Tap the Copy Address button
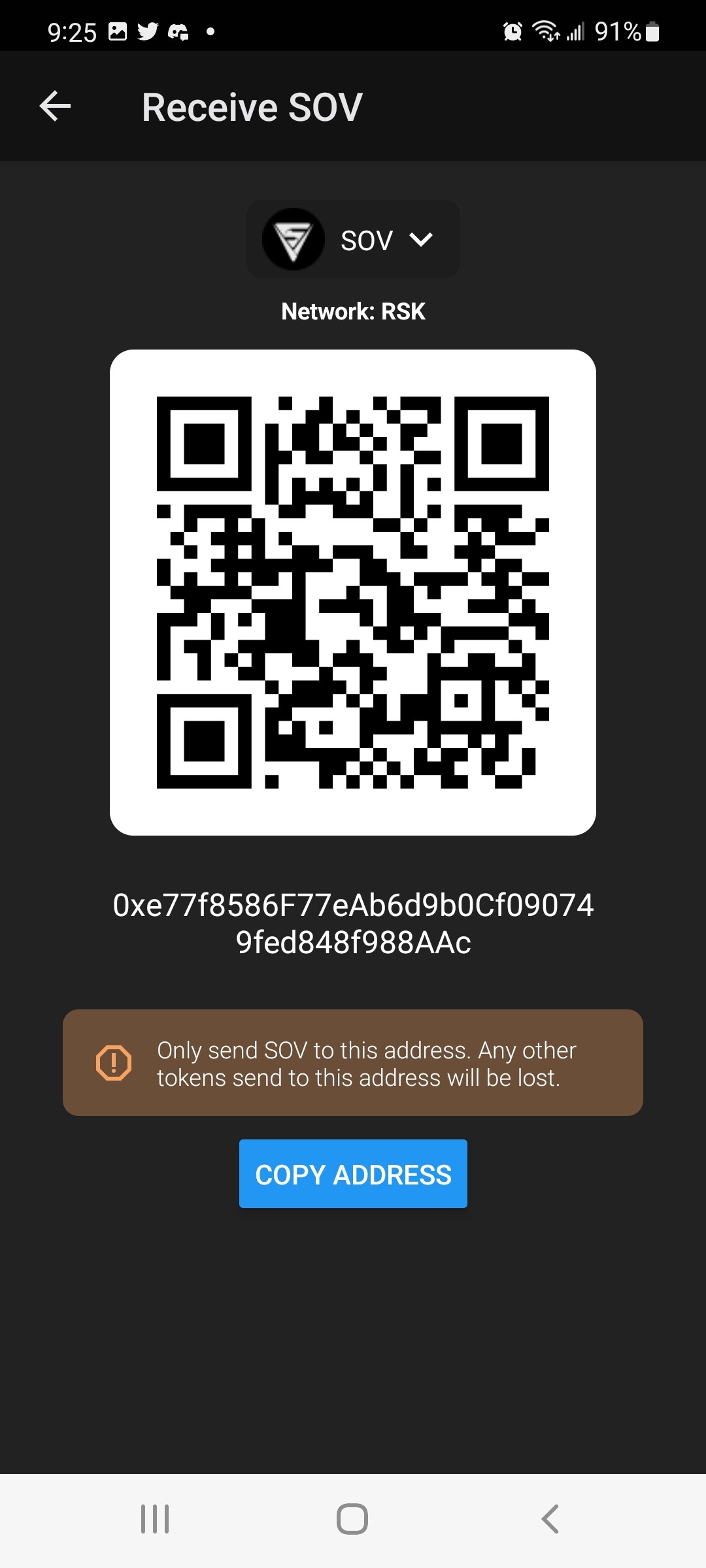Screen dimensions: 706x1568 pos(353,1174)
